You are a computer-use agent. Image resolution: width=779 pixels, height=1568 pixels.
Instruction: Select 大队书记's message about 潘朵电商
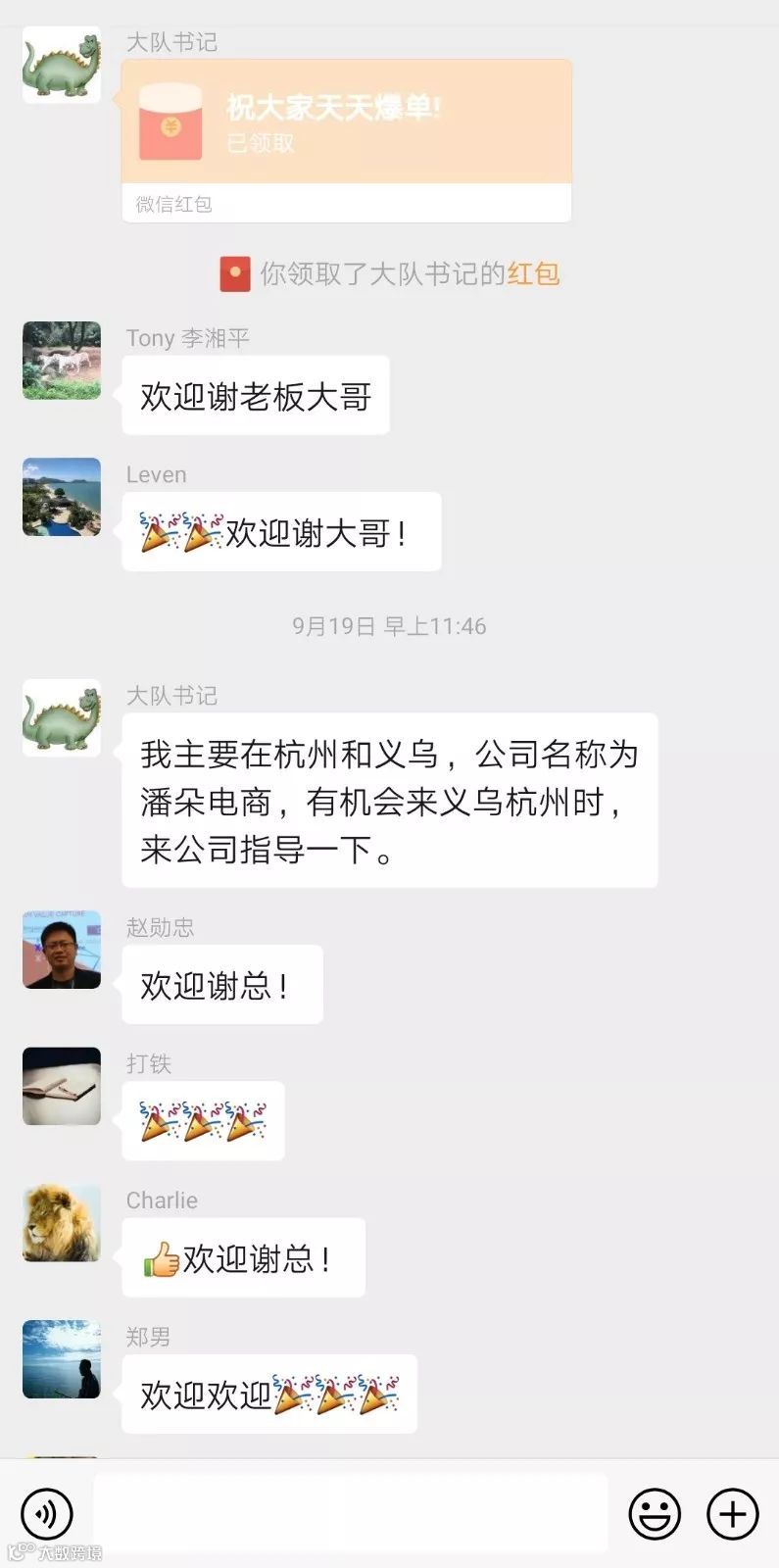click(x=388, y=801)
